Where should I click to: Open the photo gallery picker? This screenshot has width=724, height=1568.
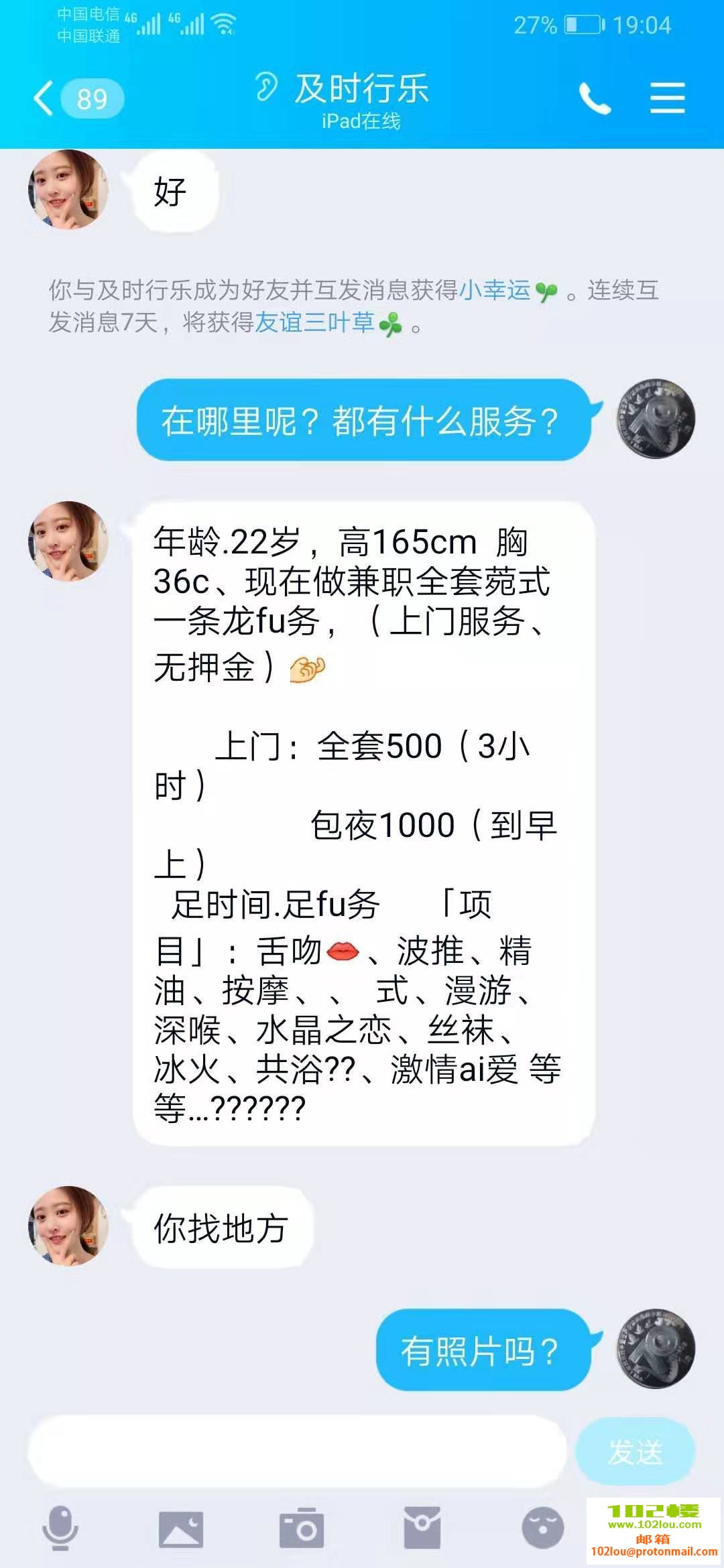coord(180,1528)
